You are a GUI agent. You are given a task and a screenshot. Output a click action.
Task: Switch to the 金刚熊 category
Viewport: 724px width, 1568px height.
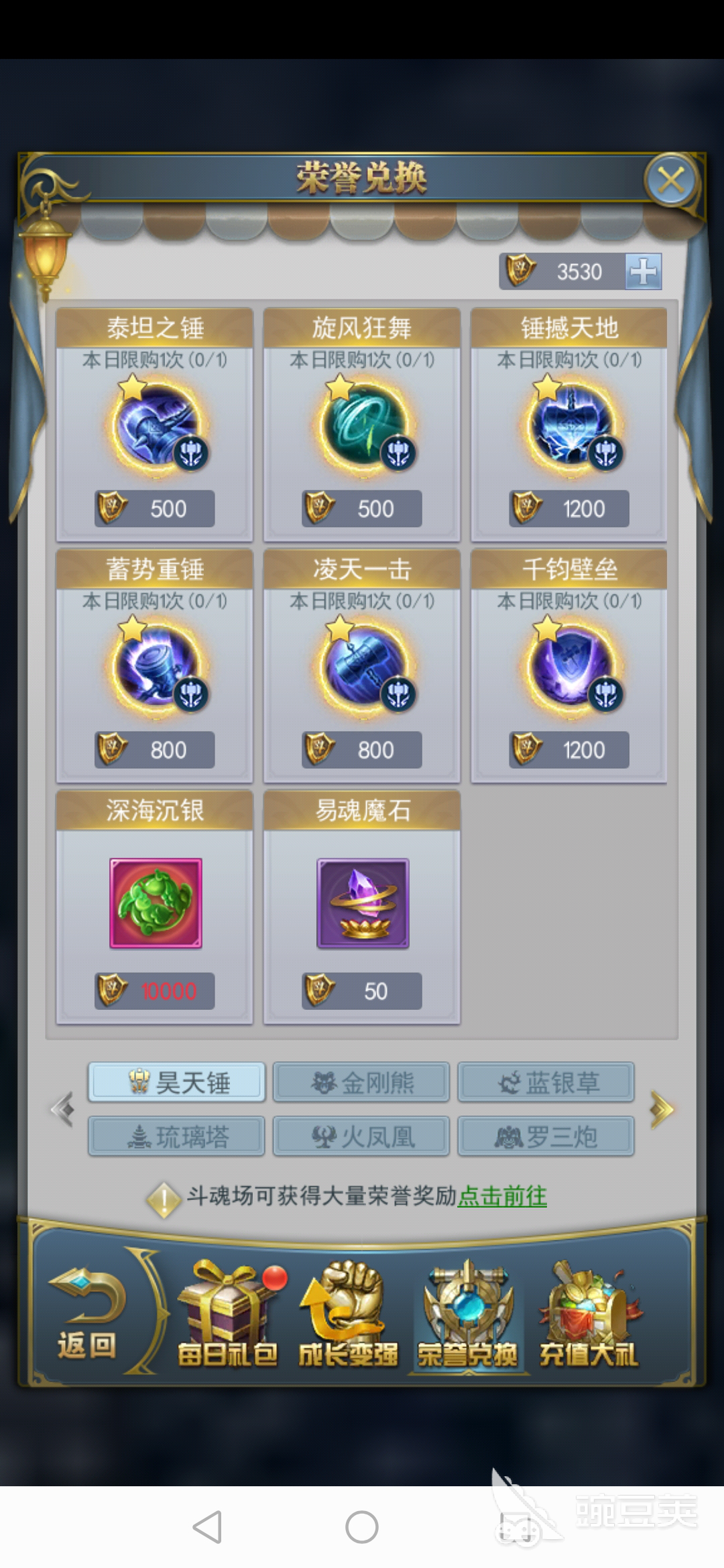[361, 1082]
